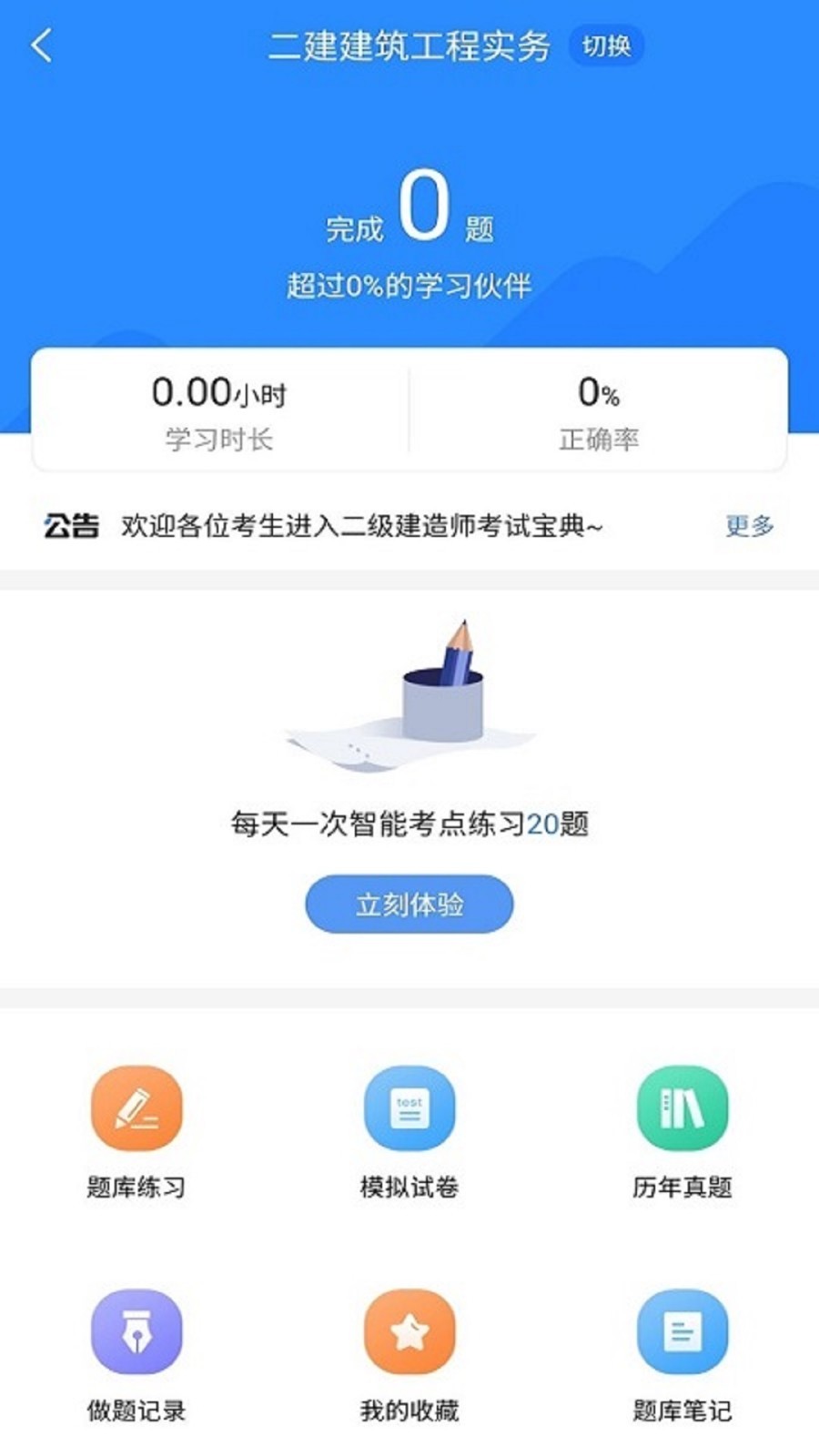This screenshot has width=819, height=1456.
Task: Go back using the top-left arrow
Action: click(42, 45)
